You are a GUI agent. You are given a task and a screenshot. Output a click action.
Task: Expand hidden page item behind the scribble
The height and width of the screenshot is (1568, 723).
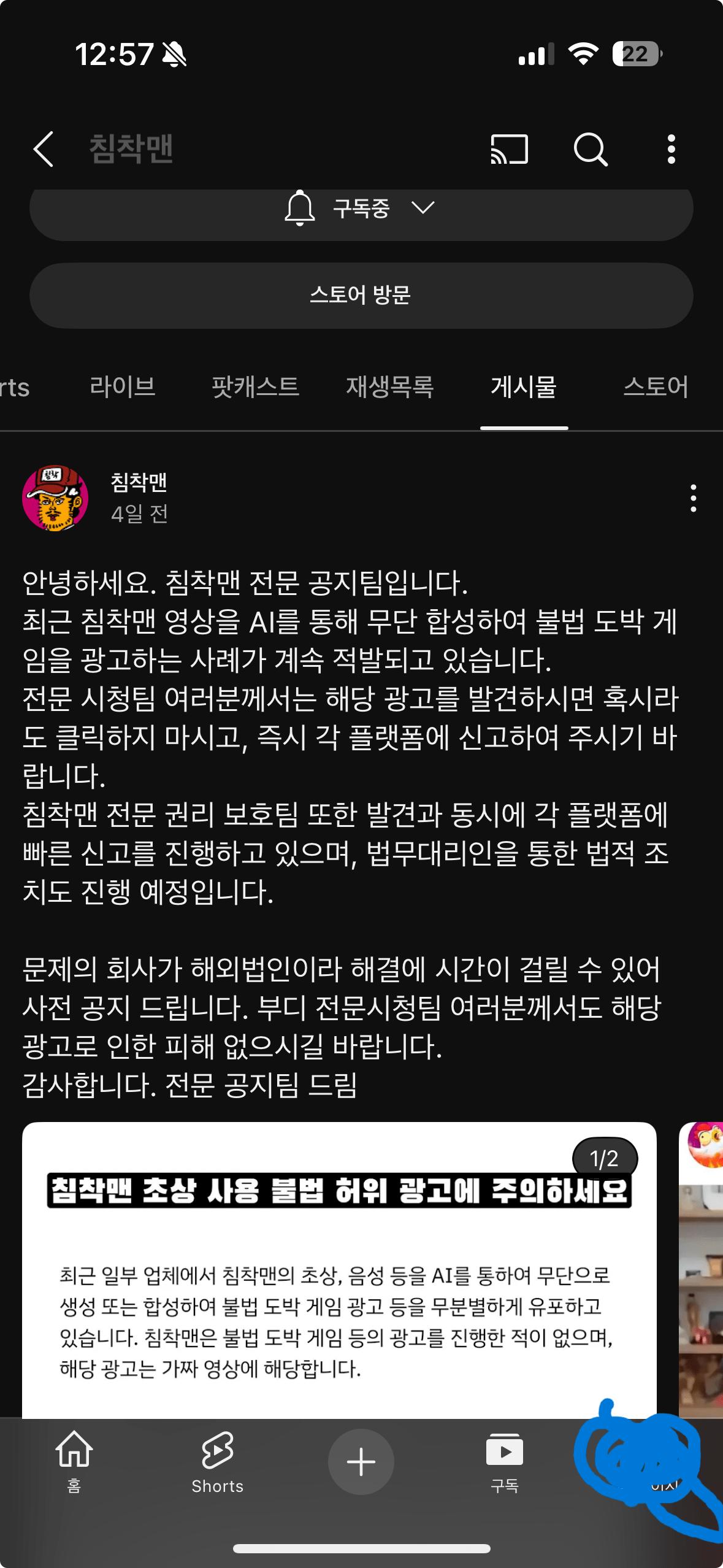[x=638, y=1466]
